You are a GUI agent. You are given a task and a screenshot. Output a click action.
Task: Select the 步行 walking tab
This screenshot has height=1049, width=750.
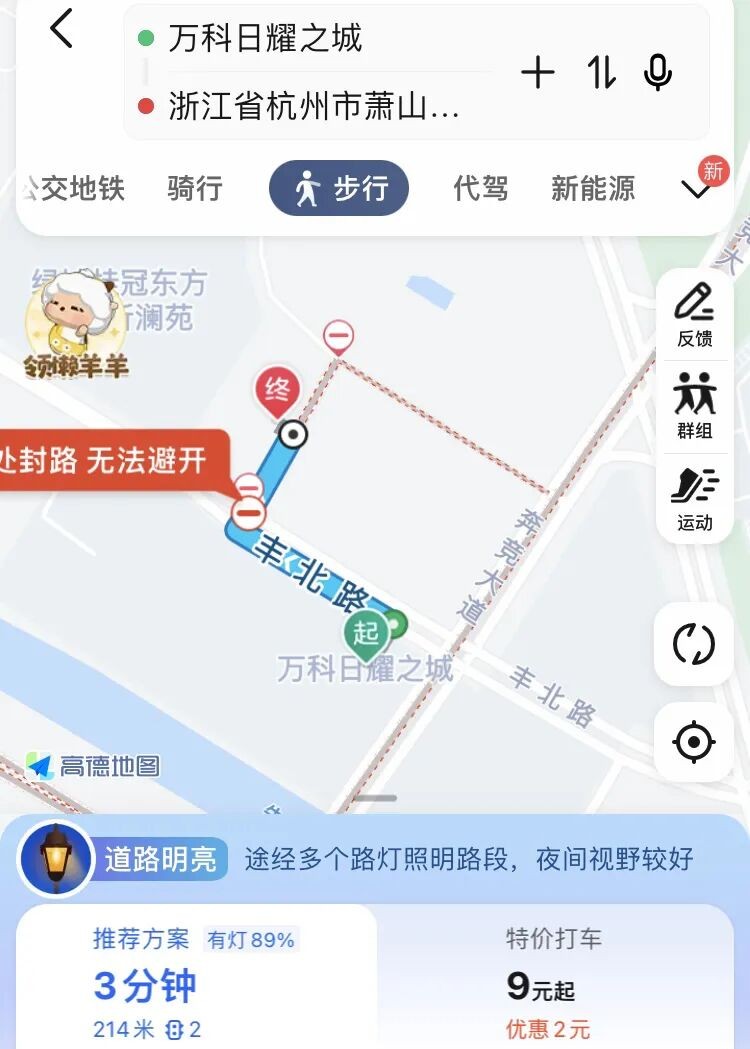(x=339, y=188)
